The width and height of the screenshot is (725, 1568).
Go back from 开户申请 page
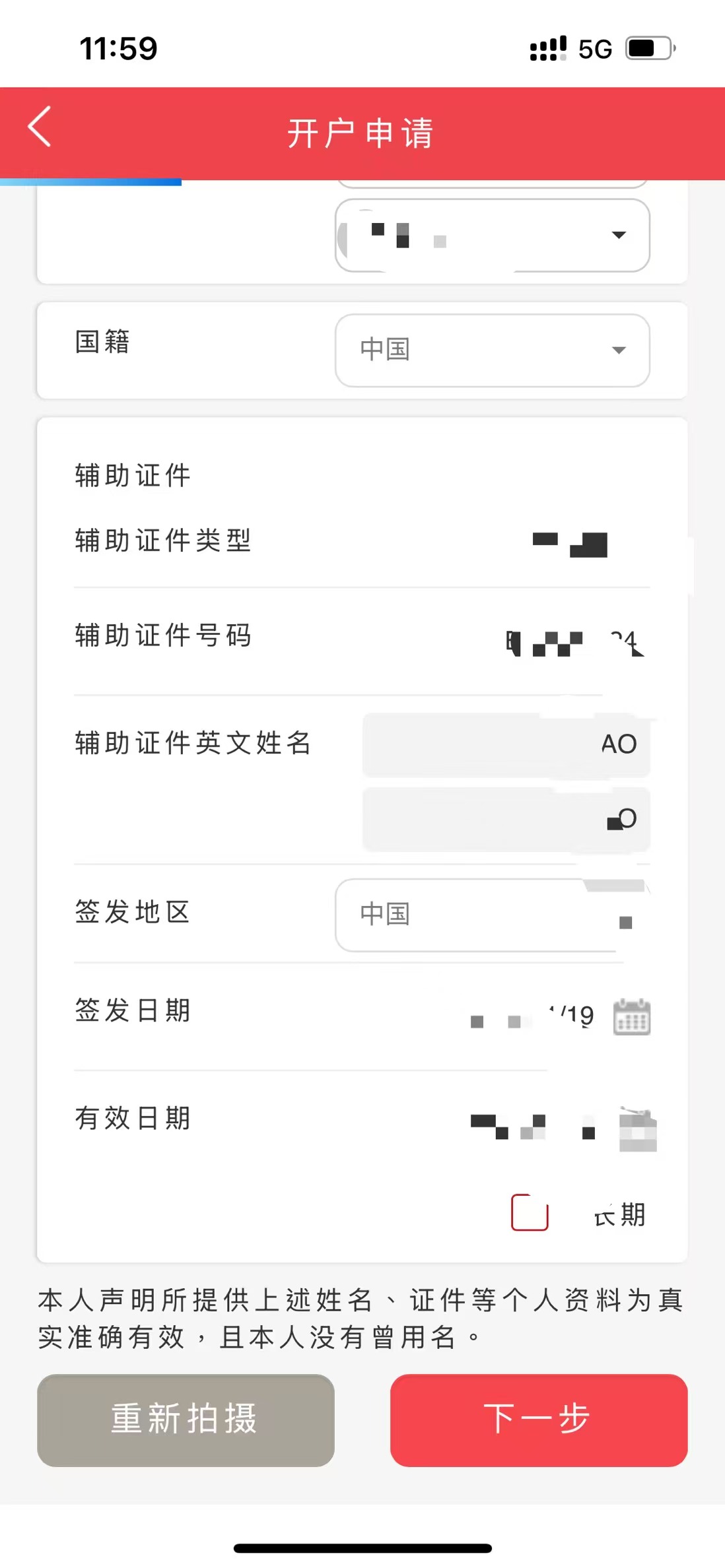click(40, 127)
